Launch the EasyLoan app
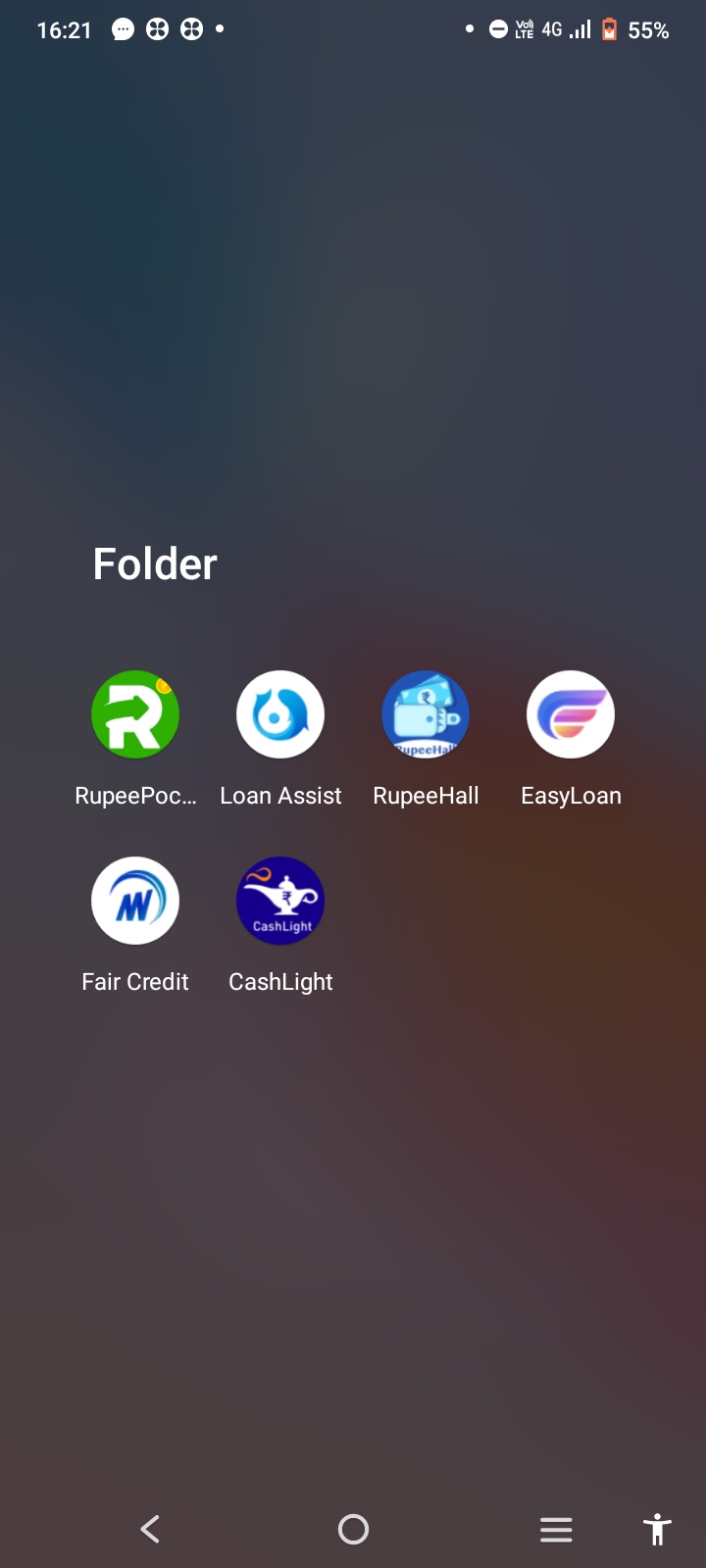This screenshot has width=706, height=1568. (571, 715)
